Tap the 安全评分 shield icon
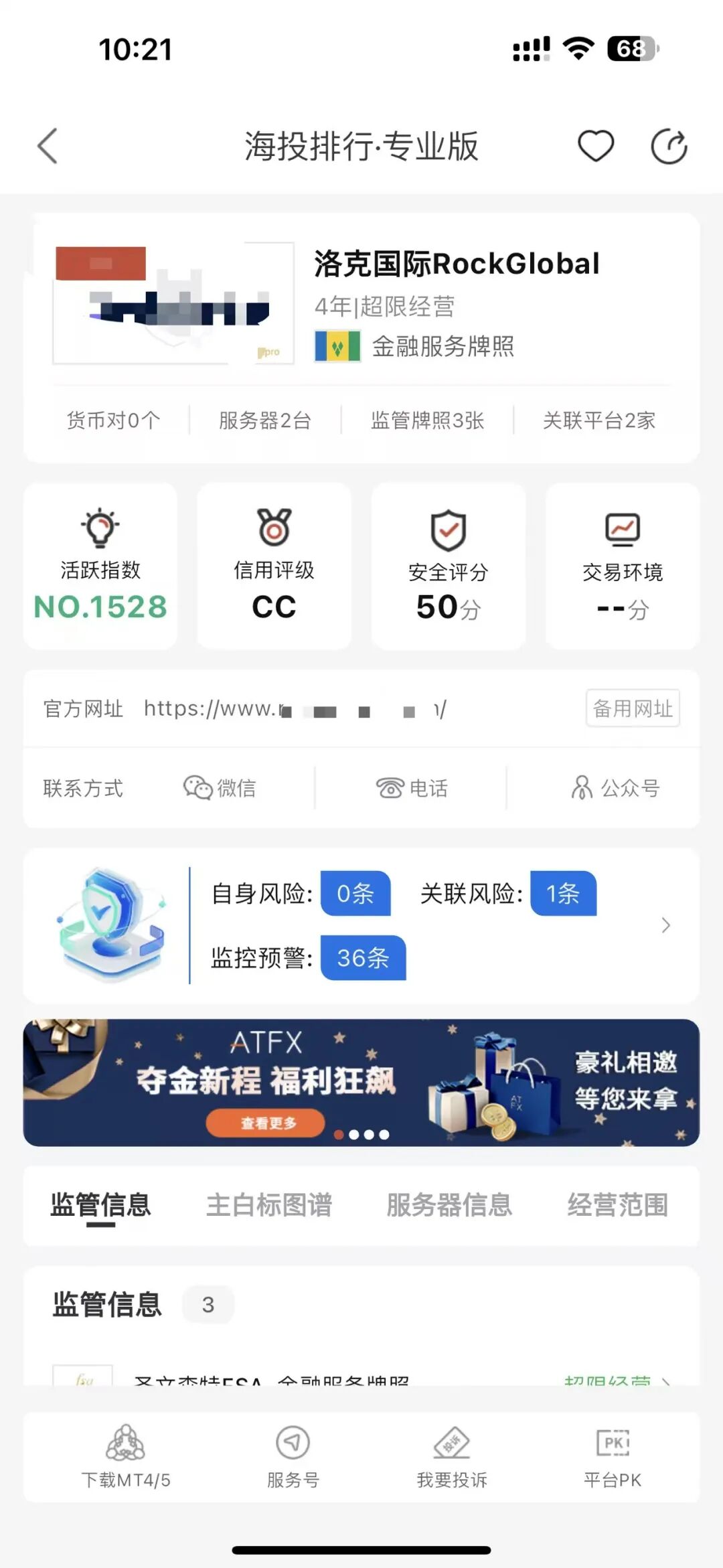Viewport: 723px width, 1568px height. (x=447, y=529)
